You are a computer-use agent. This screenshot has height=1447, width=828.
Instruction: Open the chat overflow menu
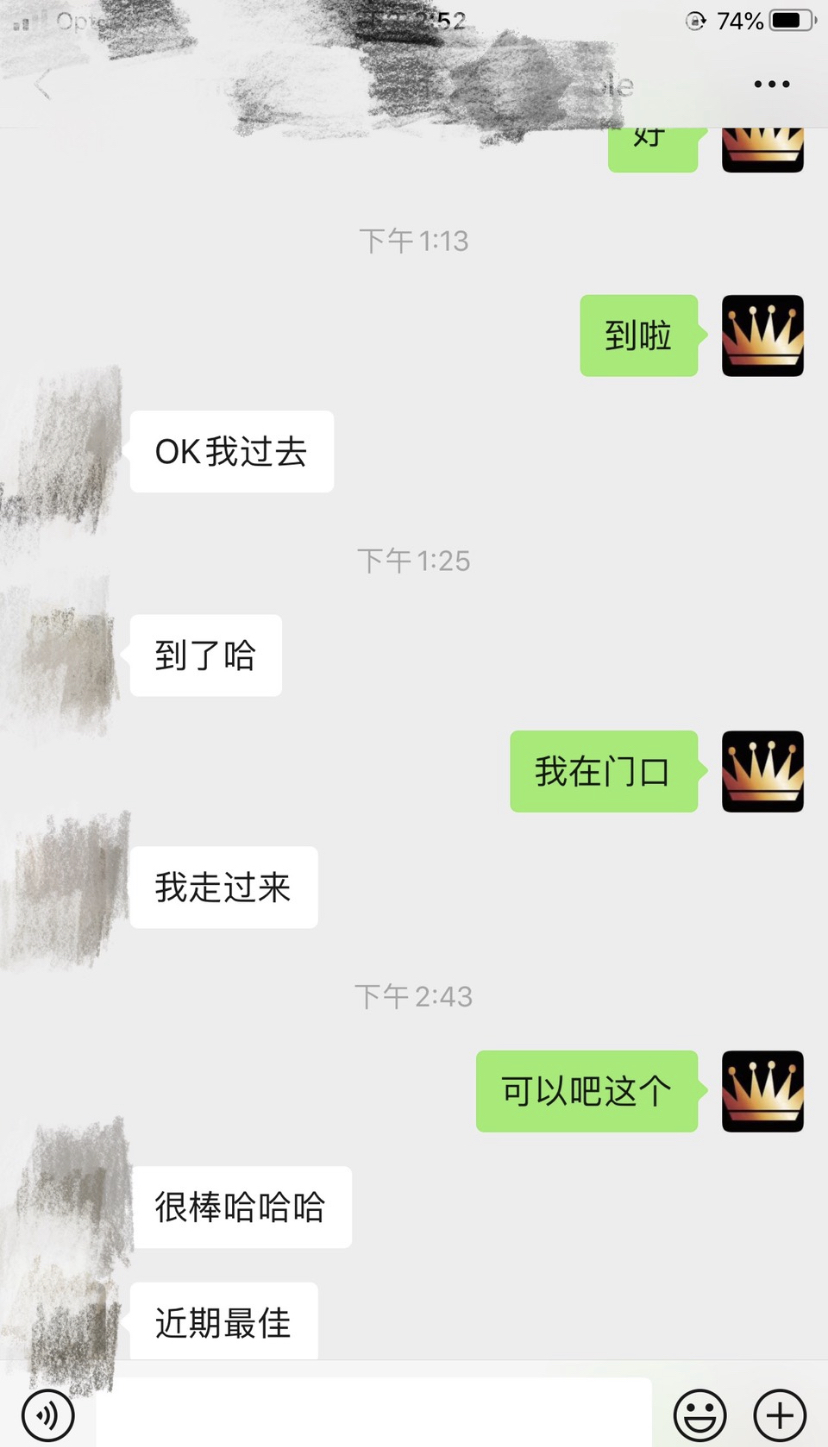pos(771,85)
